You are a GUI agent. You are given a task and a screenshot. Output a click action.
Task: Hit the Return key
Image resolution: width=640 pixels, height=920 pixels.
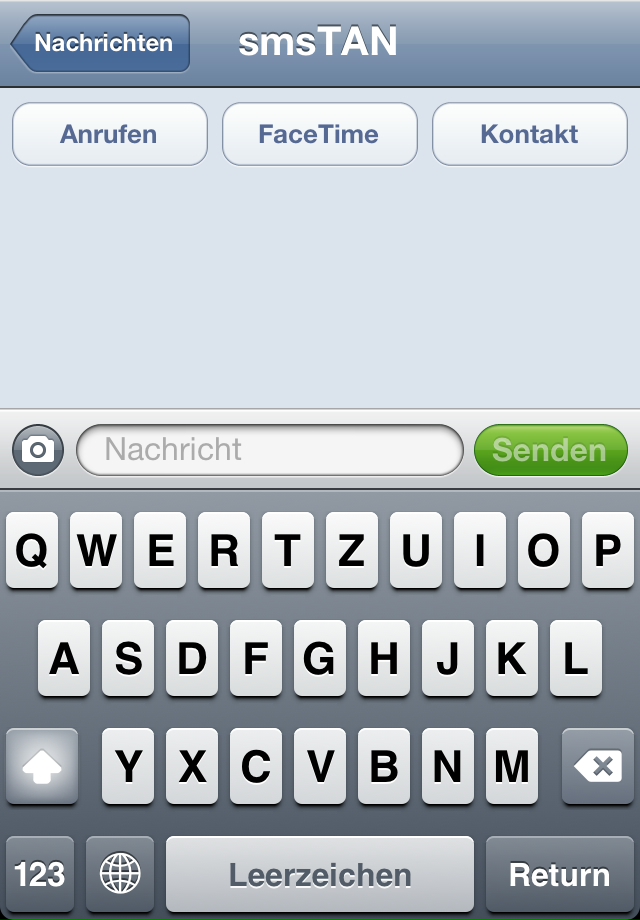[559, 874]
